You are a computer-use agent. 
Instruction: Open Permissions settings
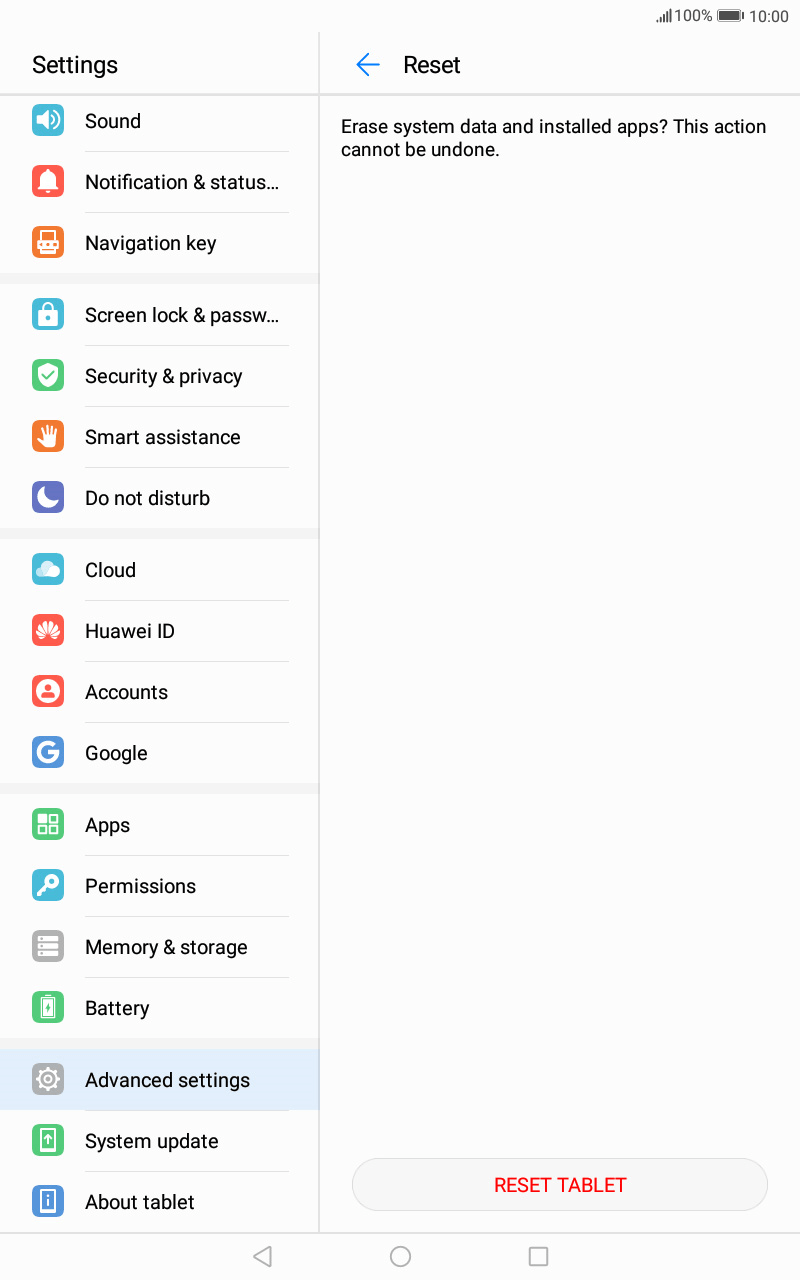tap(159, 886)
